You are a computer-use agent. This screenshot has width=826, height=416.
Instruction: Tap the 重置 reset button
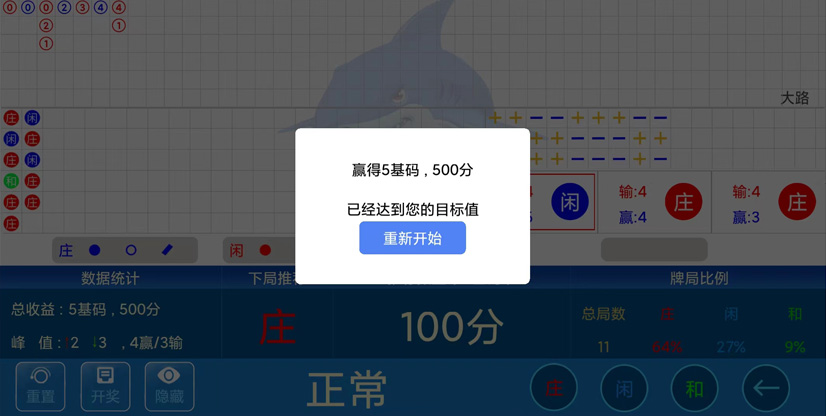click(x=41, y=386)
